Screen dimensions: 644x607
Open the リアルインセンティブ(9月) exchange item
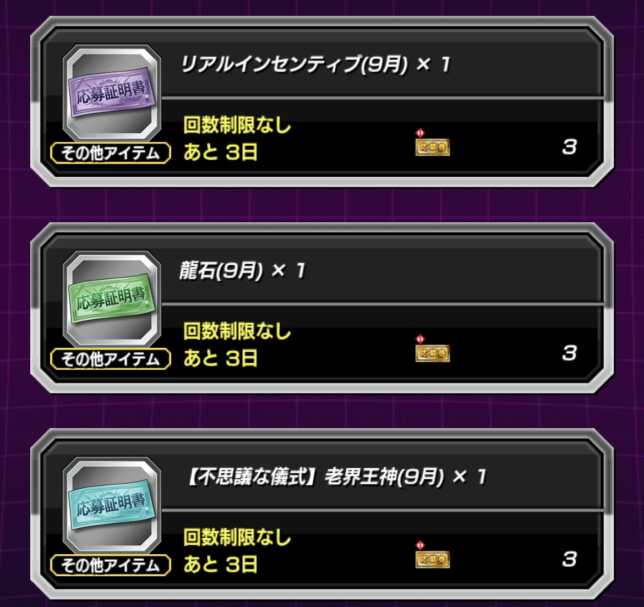[321, 104]
